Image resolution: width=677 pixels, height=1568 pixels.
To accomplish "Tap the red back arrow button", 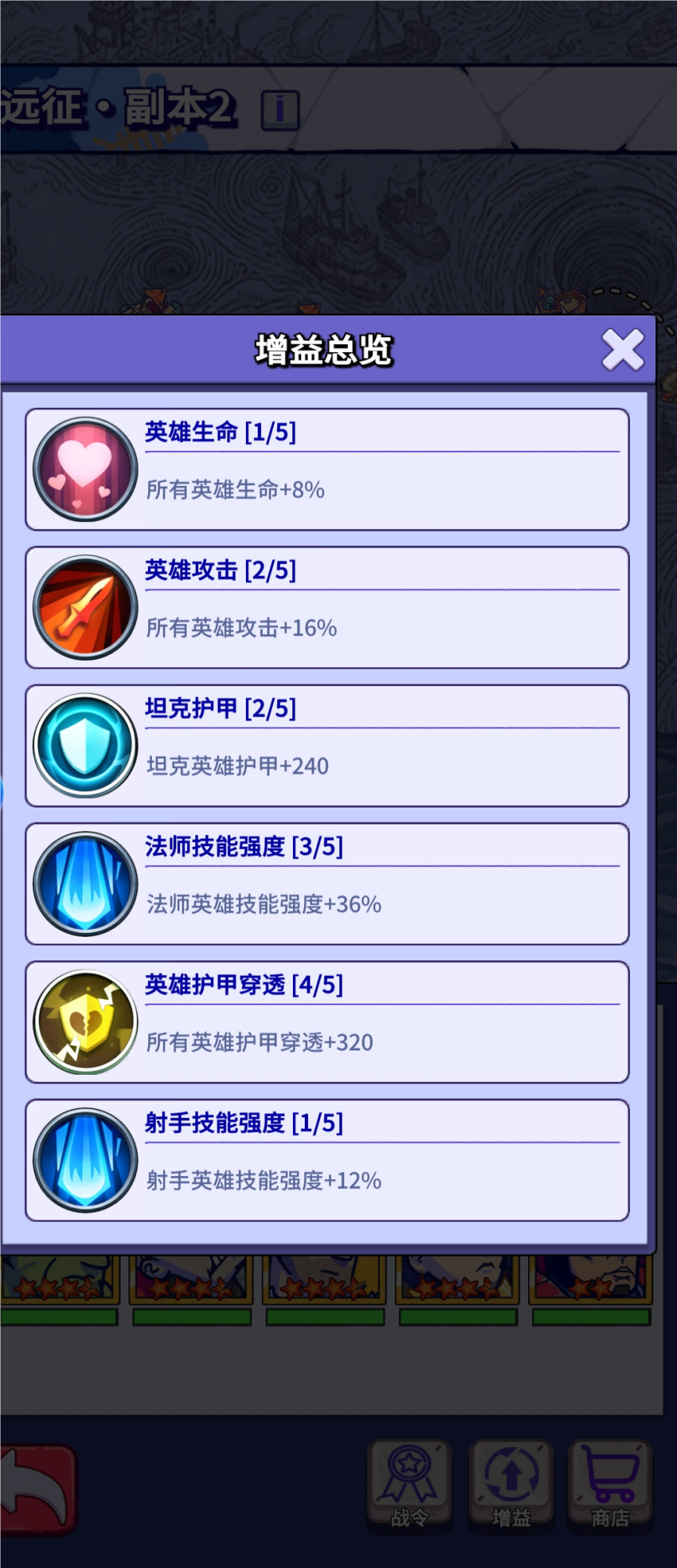I will (35, 1488).
